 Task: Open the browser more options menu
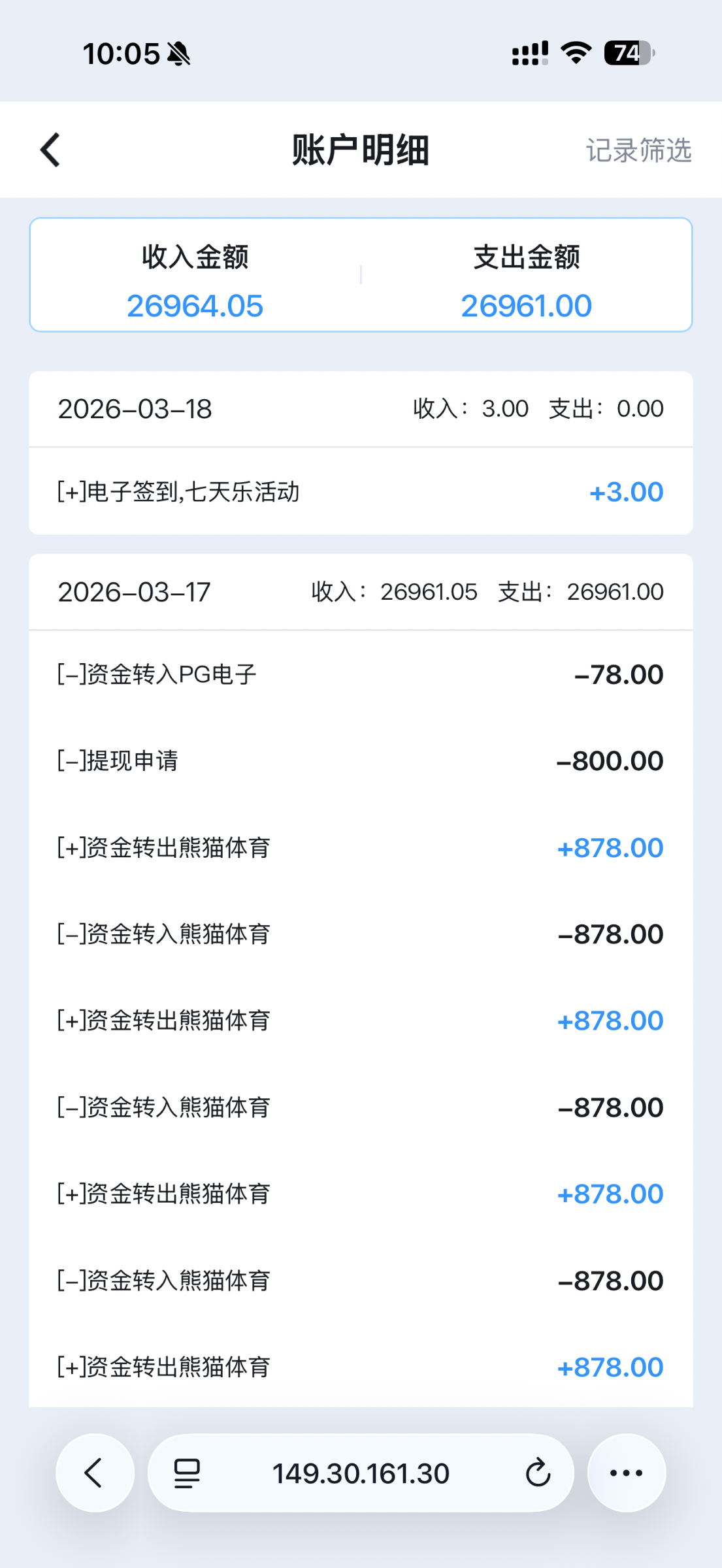pyautogui.click(x=627, y=1473)
